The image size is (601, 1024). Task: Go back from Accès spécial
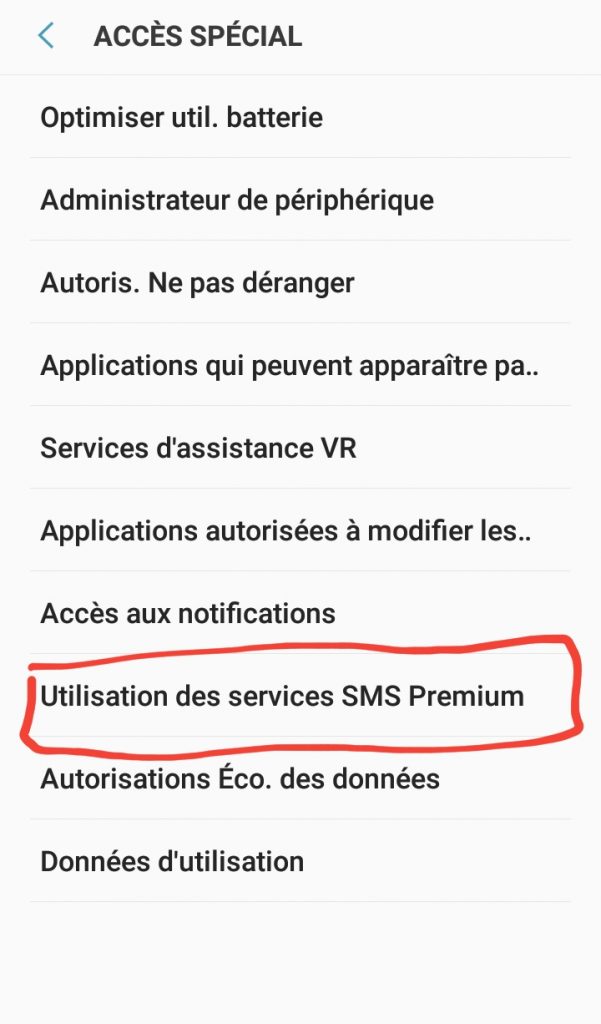tap(45, 37)
